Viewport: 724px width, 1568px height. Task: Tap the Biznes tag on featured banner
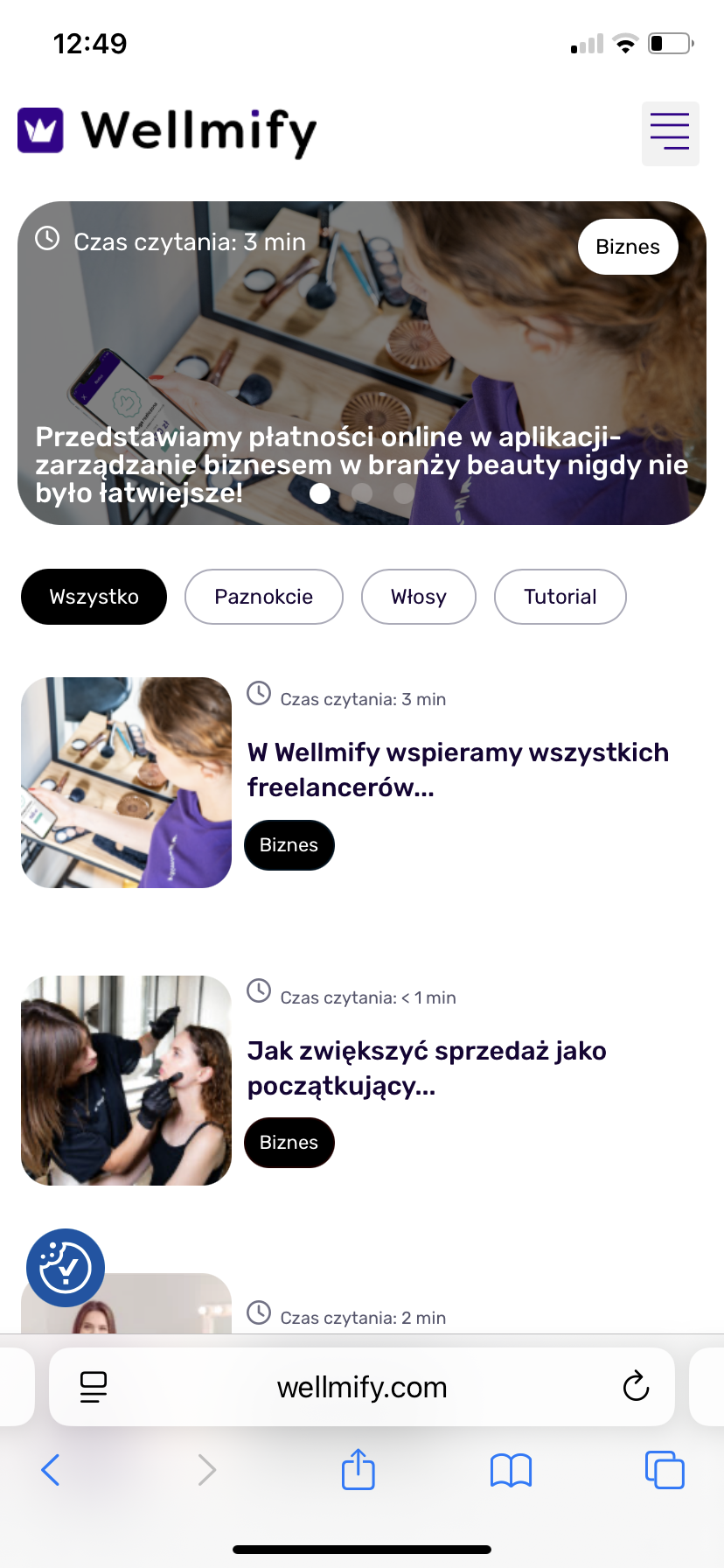627,247
